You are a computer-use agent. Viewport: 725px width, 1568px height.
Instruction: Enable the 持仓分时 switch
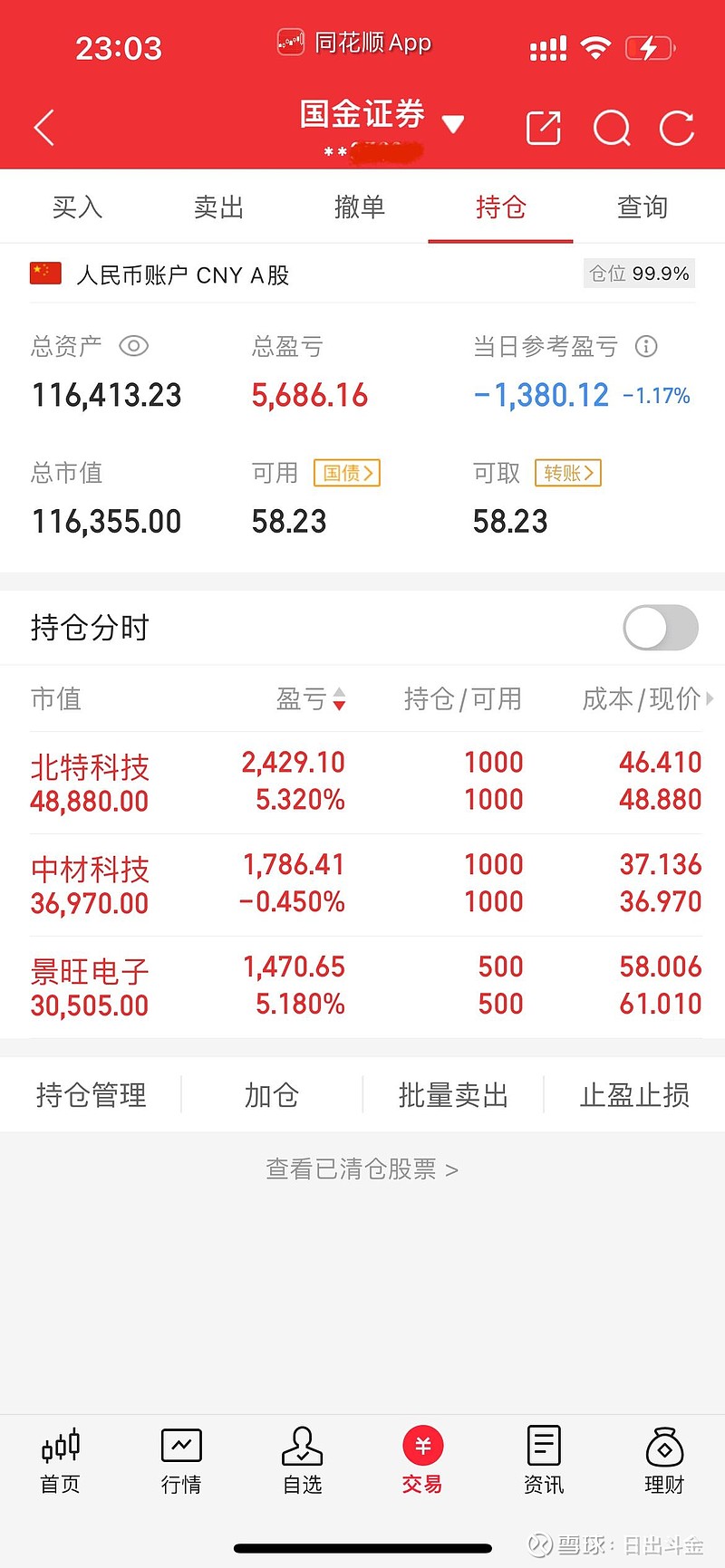[x=661, y=628]
